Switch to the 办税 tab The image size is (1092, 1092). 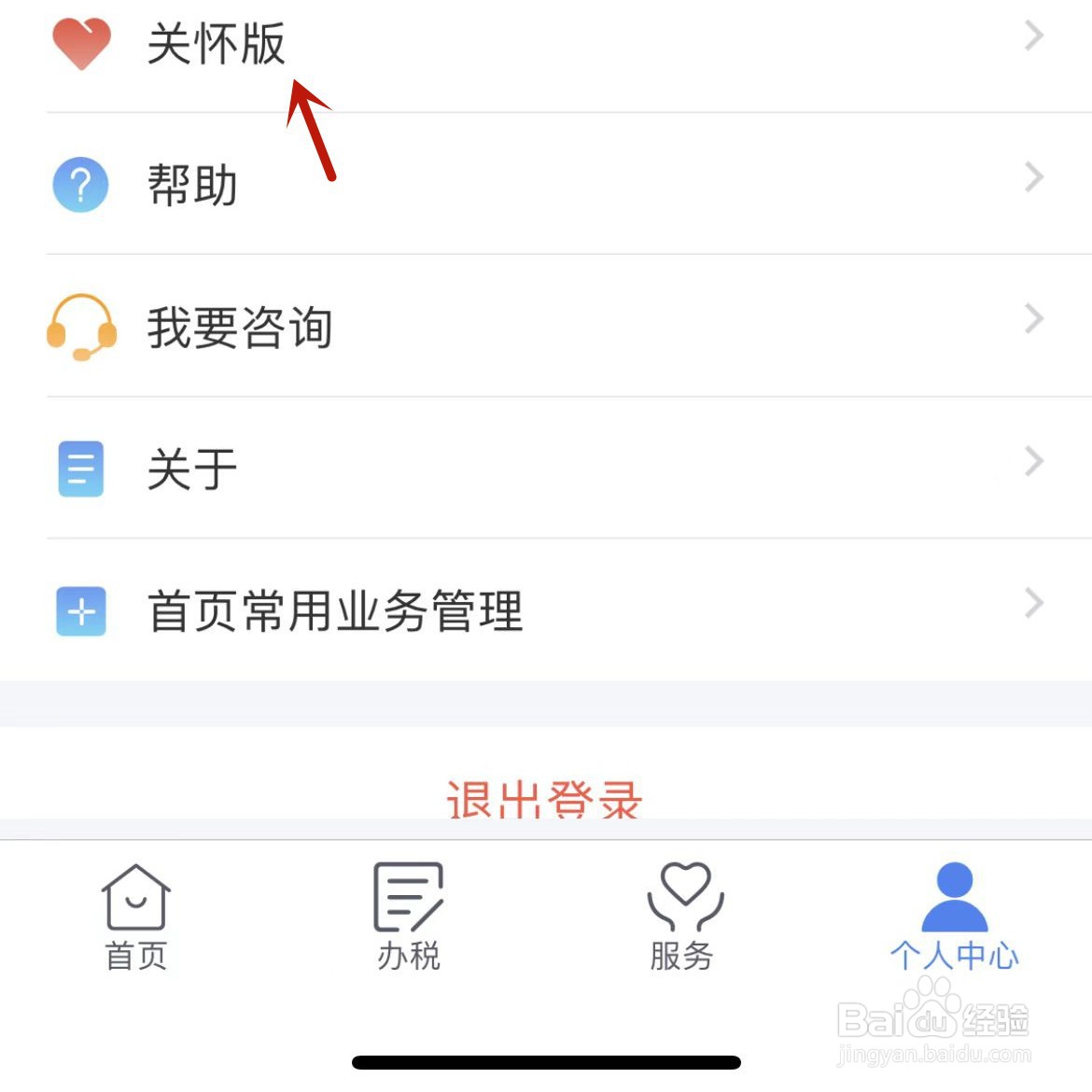[409, 917]
